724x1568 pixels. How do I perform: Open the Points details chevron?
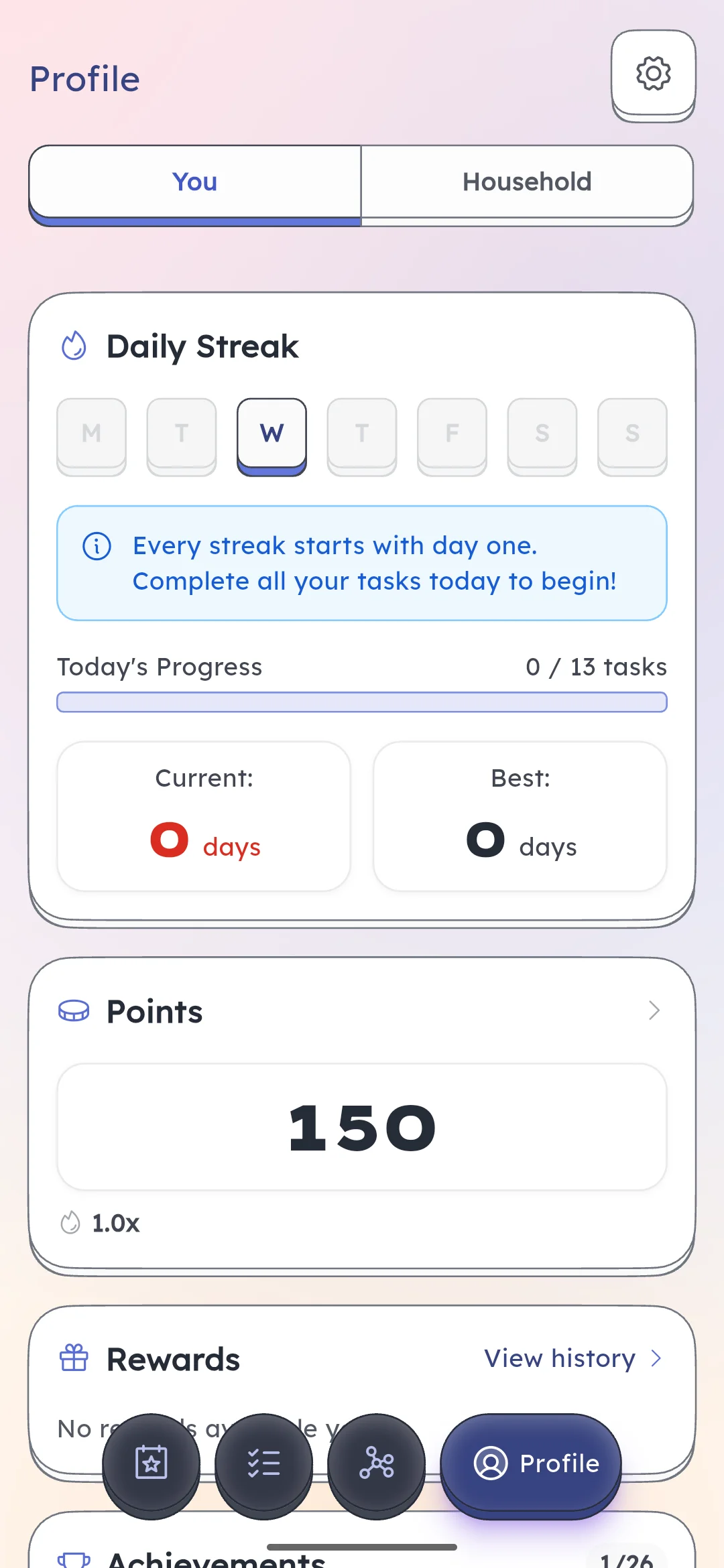pyautogui.click(x=654, y=1010)
